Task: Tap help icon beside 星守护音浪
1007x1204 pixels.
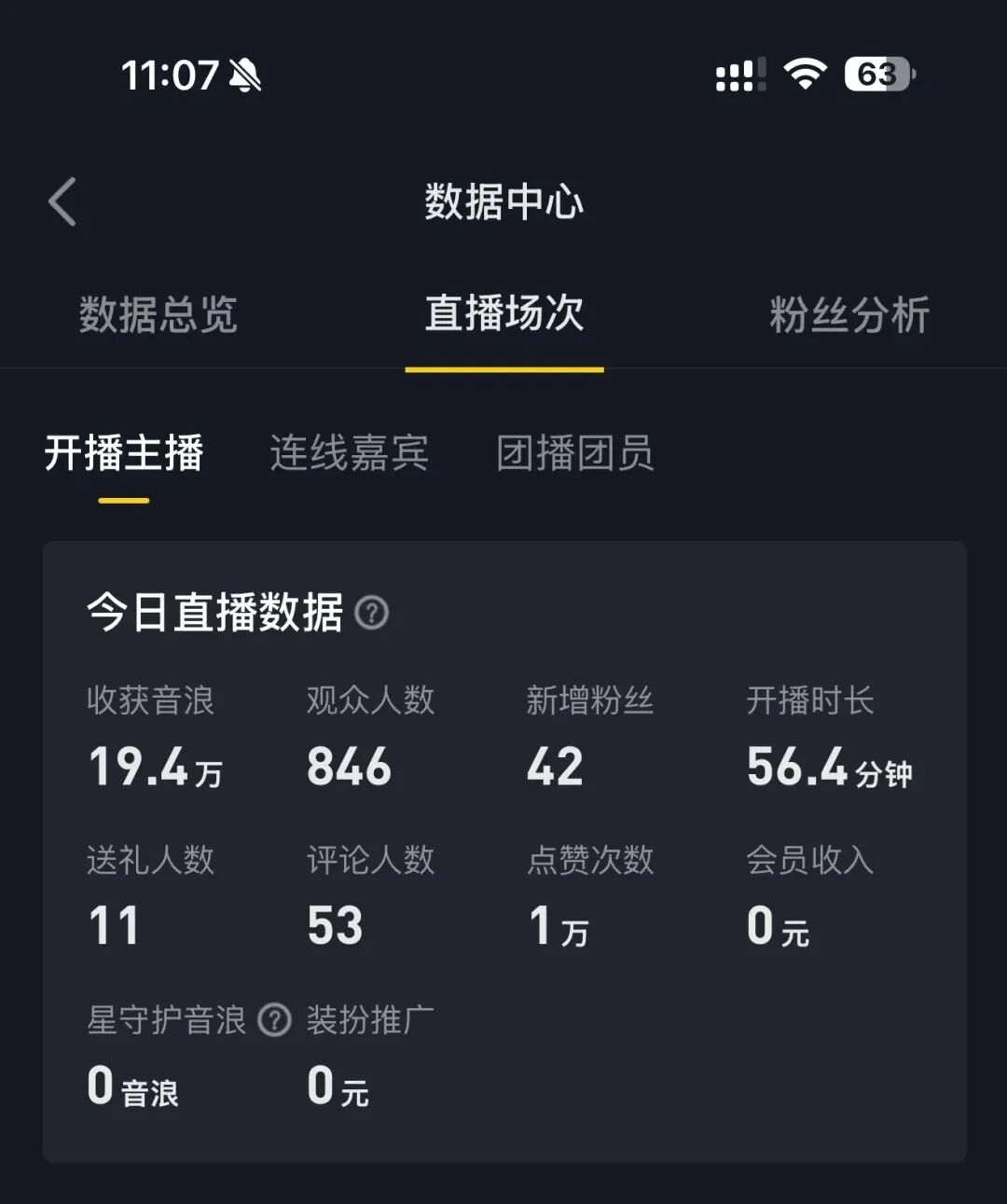Action: point(274,1020)
